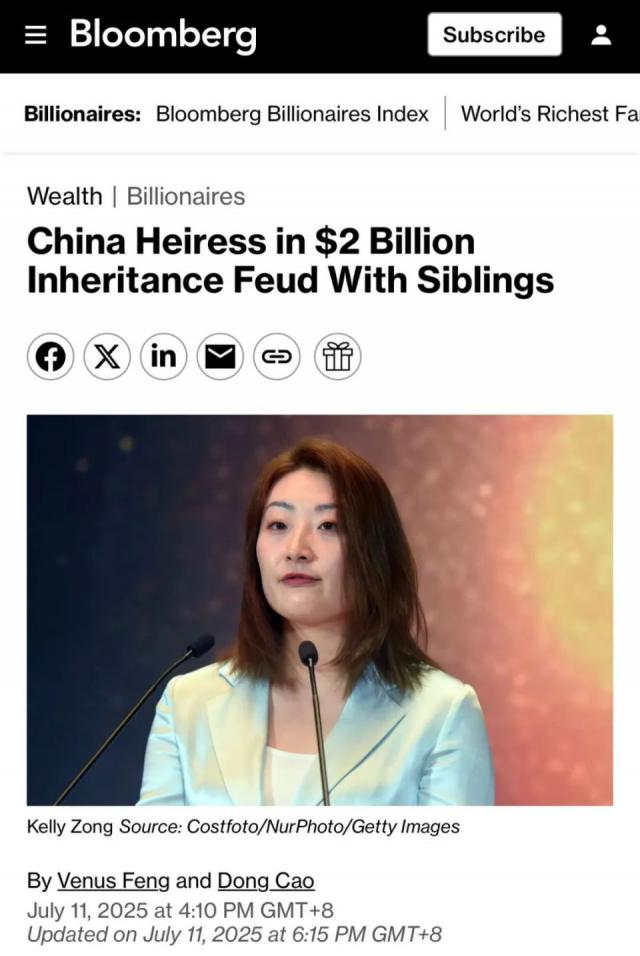This screenshot has width=640, height=956.
Task: Go to Bloomberg home via logo
Action: tap(163, 35)
